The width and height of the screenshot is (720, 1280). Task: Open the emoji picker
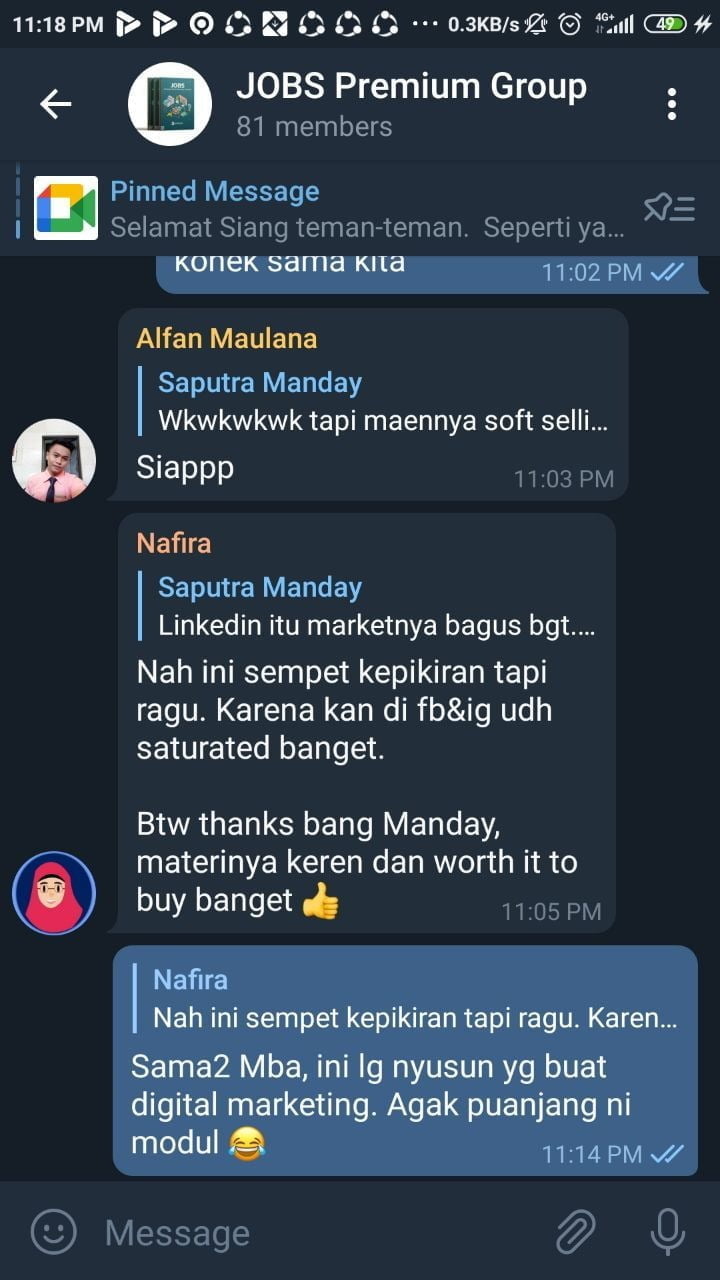pos(54,1232)
